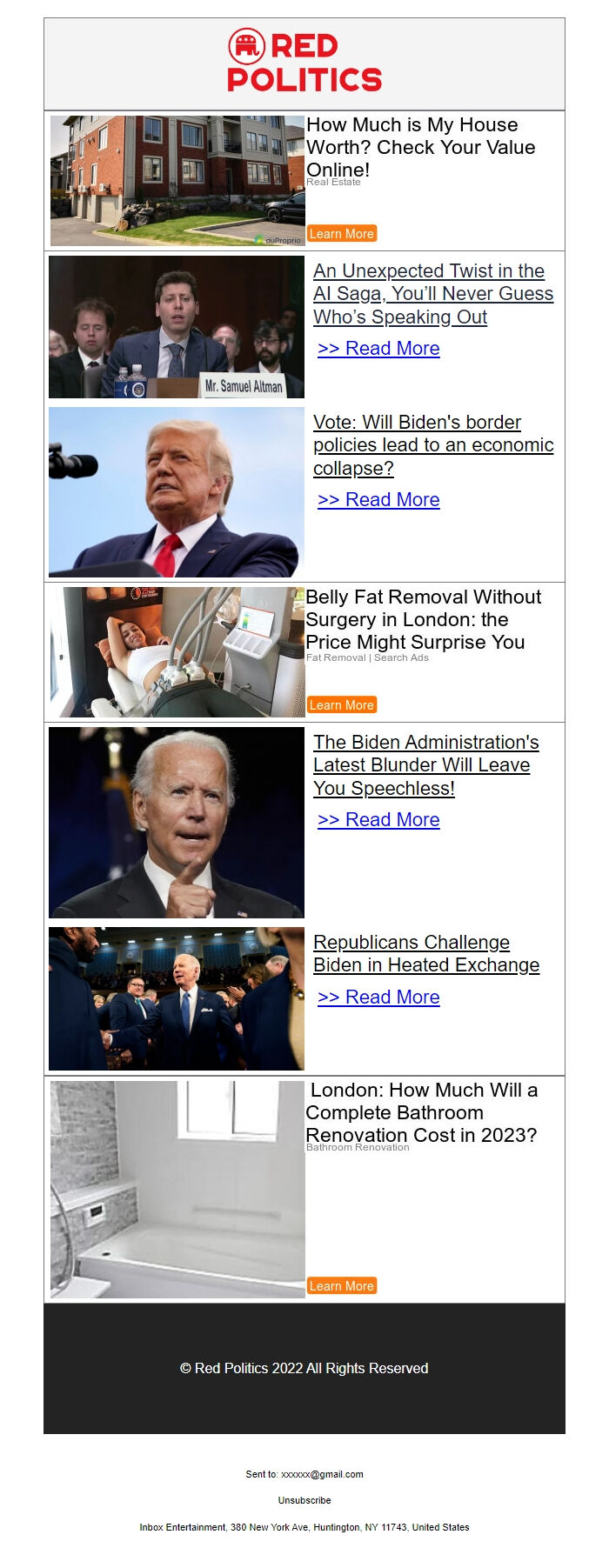The height and width of the screenshot is (1568, 609).
Task: Tap Learn More on the house value ad
Action: (x=341, y=234)
